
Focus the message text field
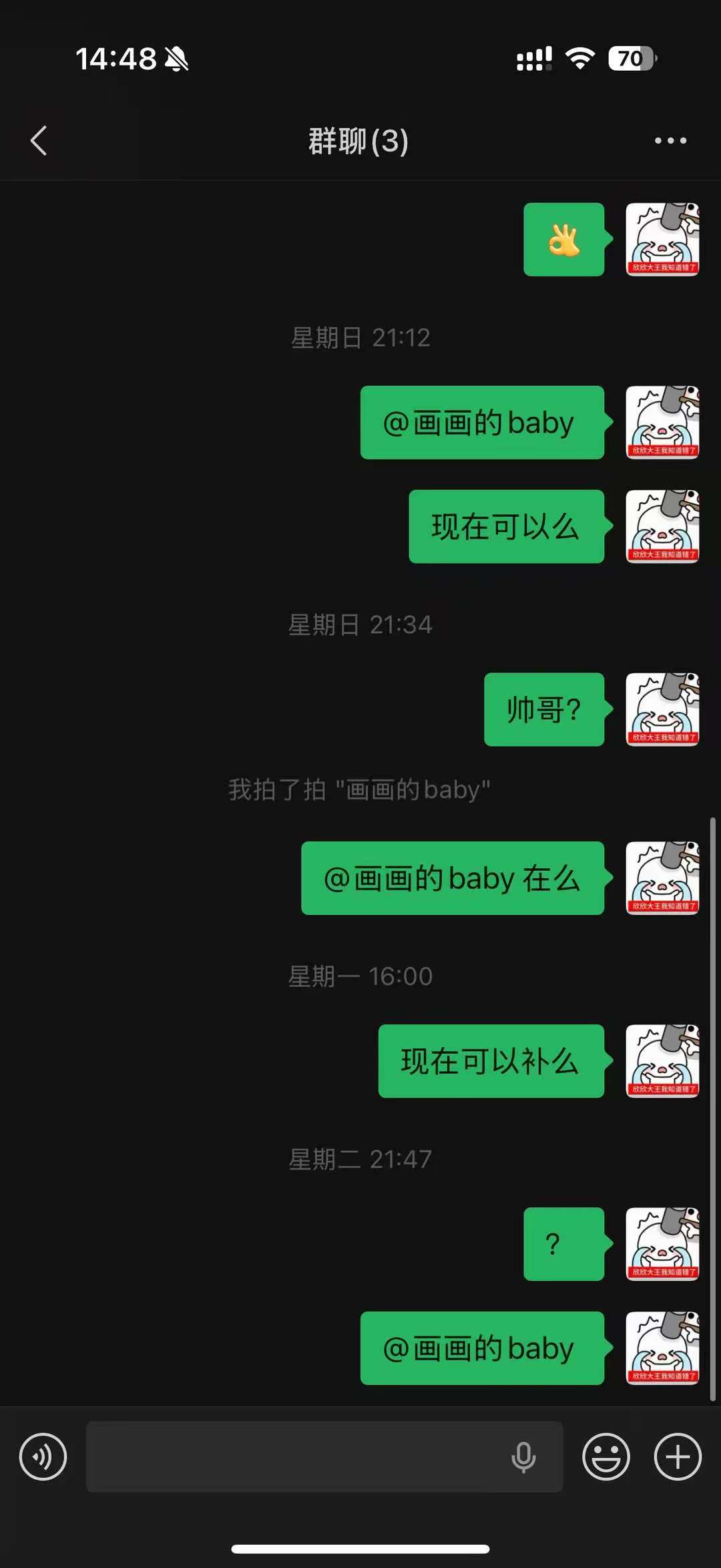[294, 1456]
